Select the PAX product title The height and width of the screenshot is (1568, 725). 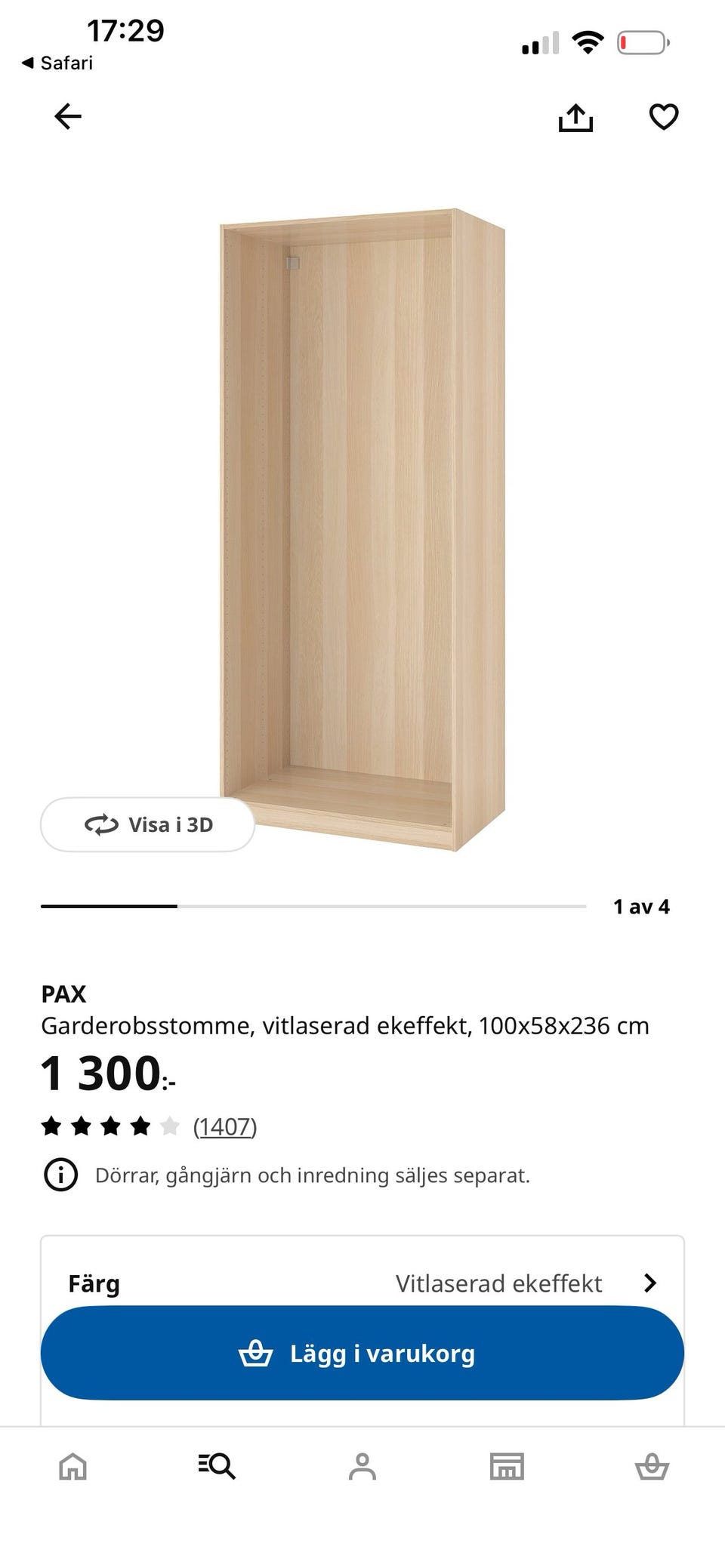64,993
